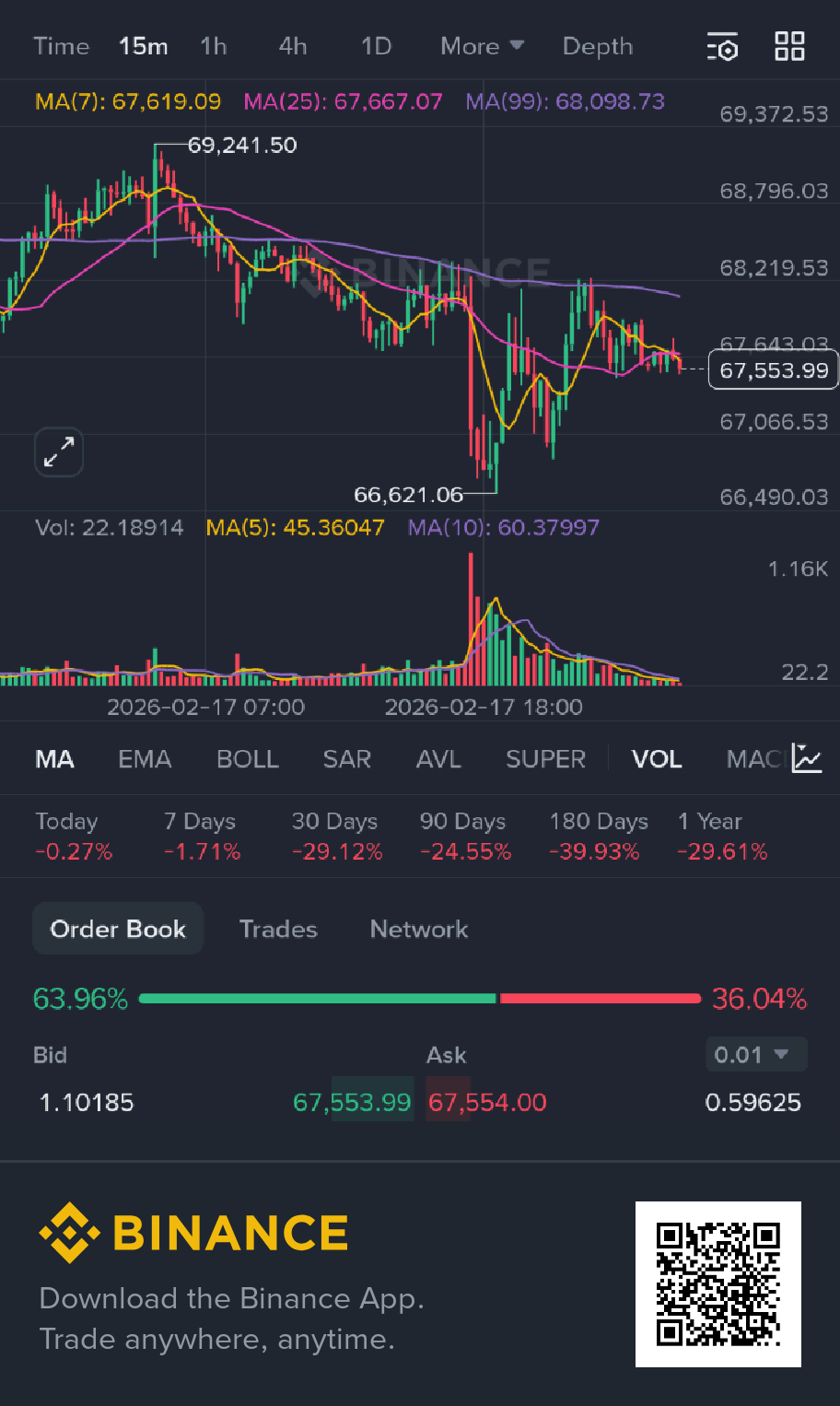Select the SUPER indicator
This screenshot has height=1406, width=840.
click(x=545, y=759)
